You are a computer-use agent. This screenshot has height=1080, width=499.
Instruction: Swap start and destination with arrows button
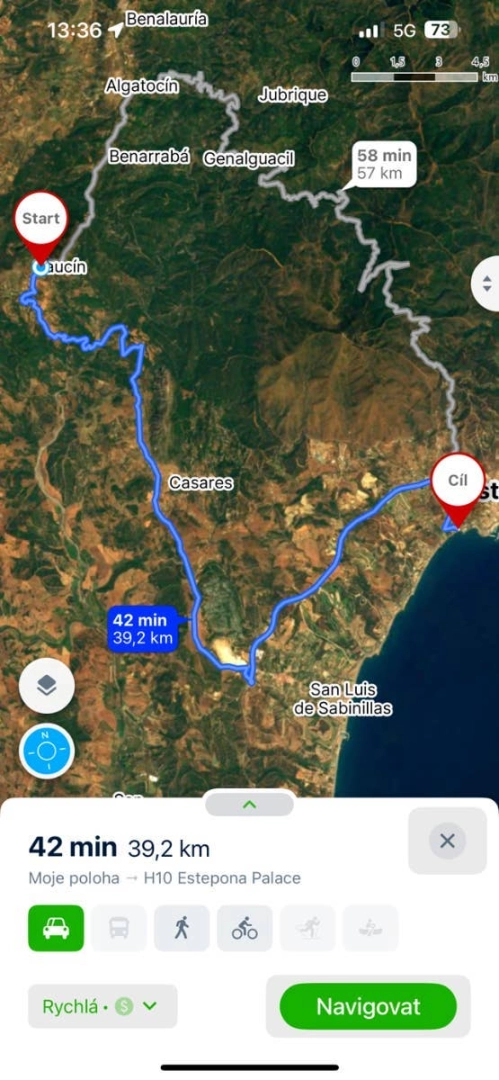pos(487,283)
